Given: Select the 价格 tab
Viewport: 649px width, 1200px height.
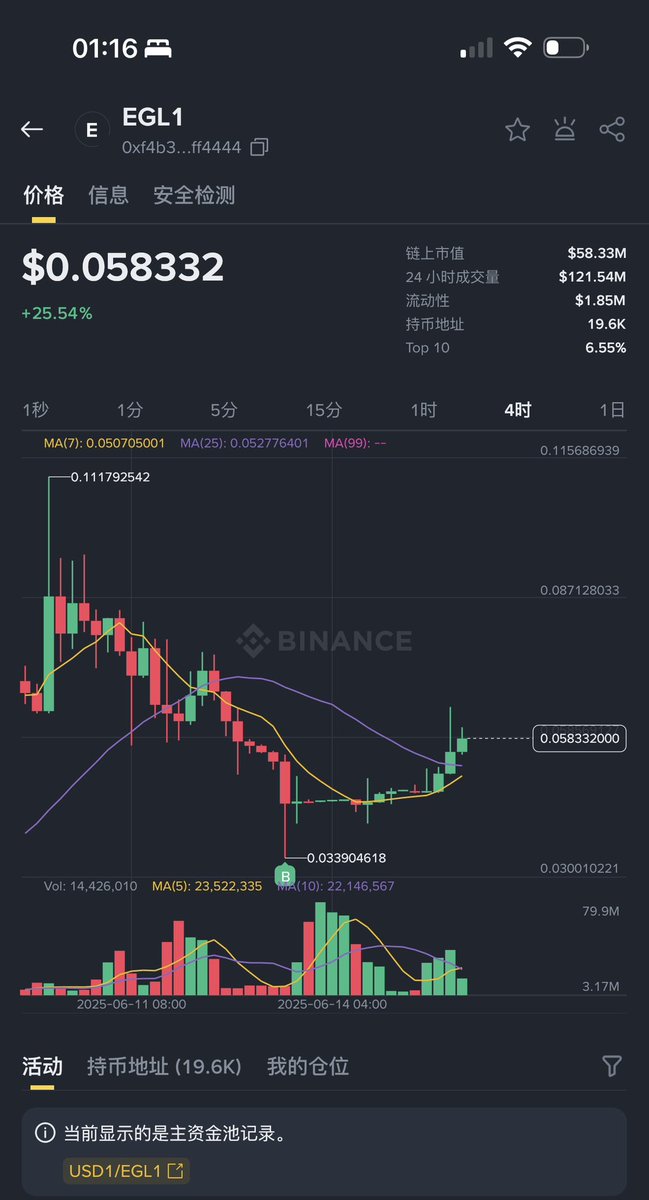Looking at the screenshot, I should click(43, 195).
